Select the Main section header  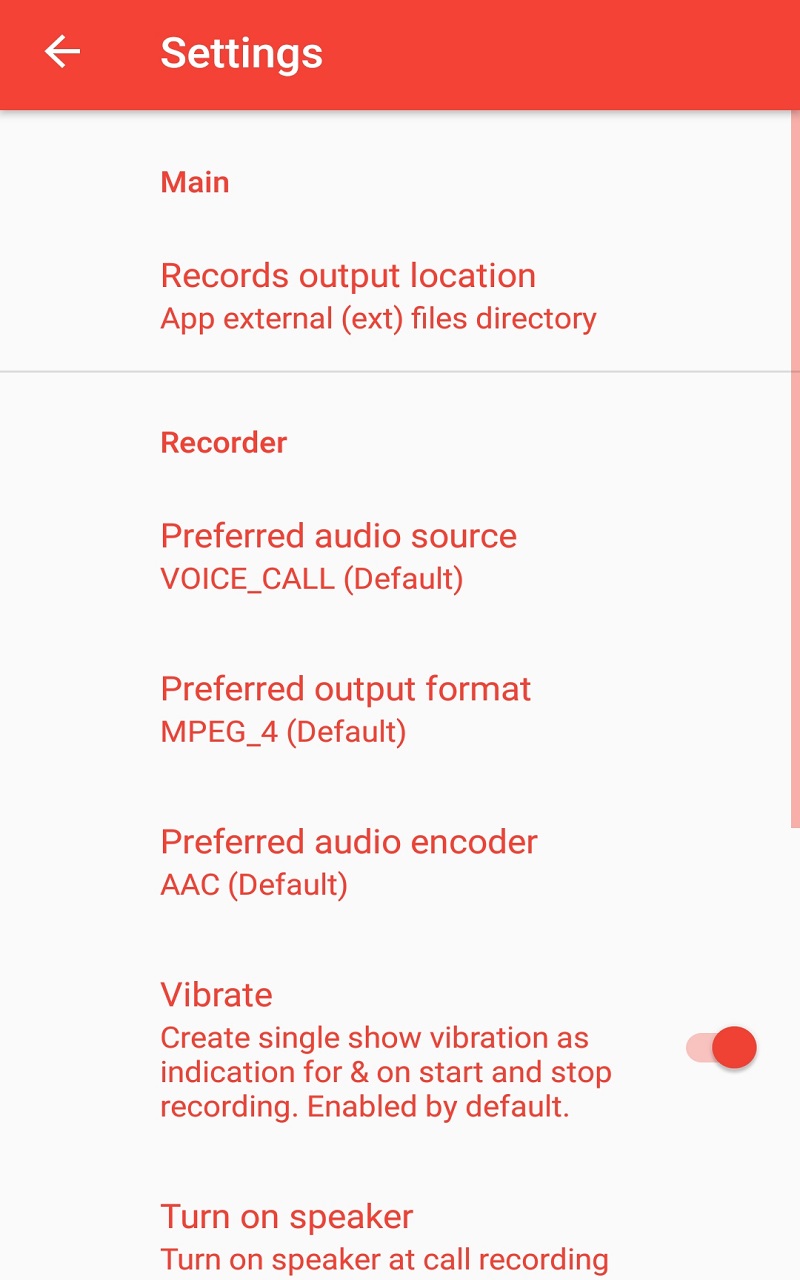click(x=195, y=182)
